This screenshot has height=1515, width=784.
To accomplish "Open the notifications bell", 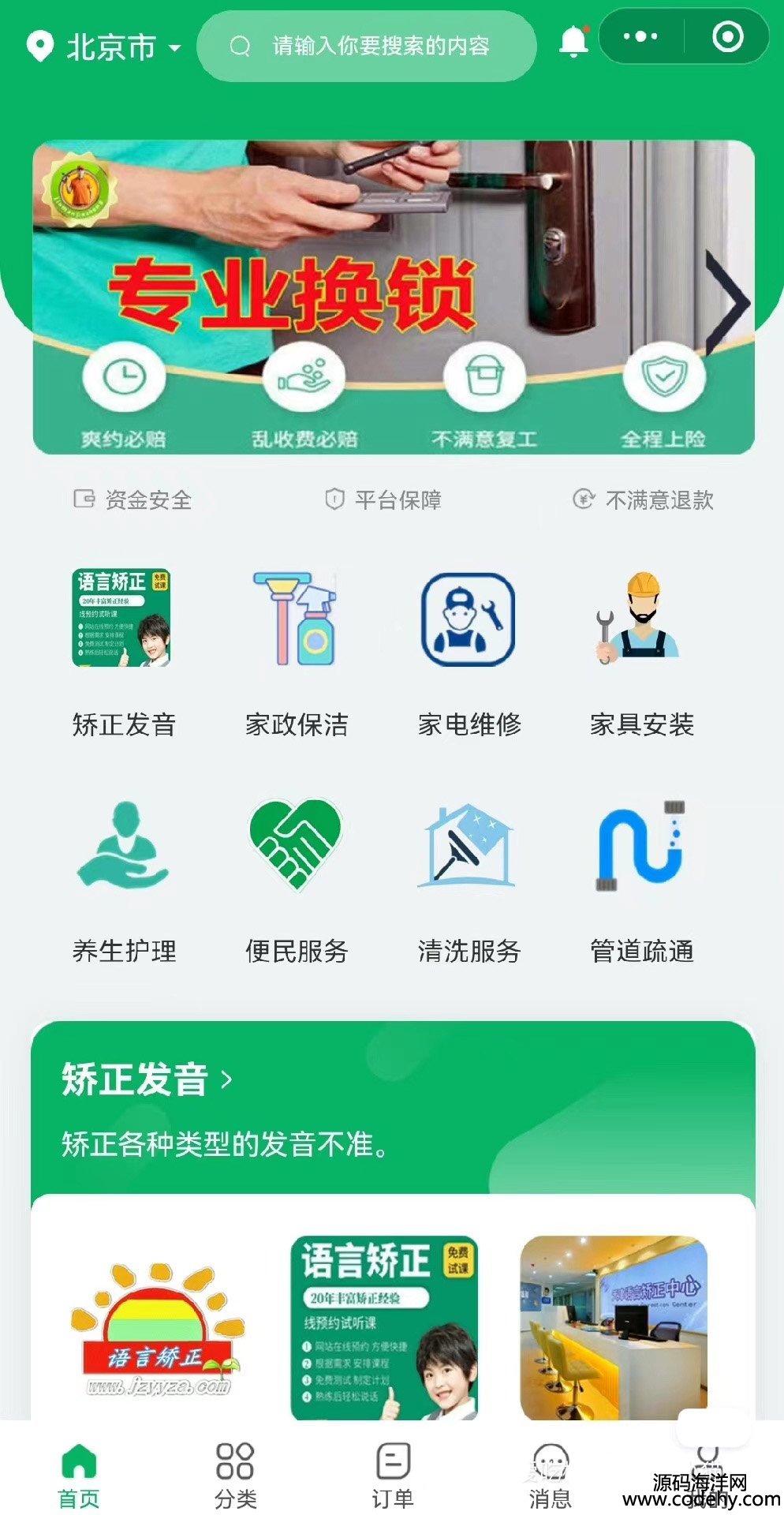I will point(573,41).
